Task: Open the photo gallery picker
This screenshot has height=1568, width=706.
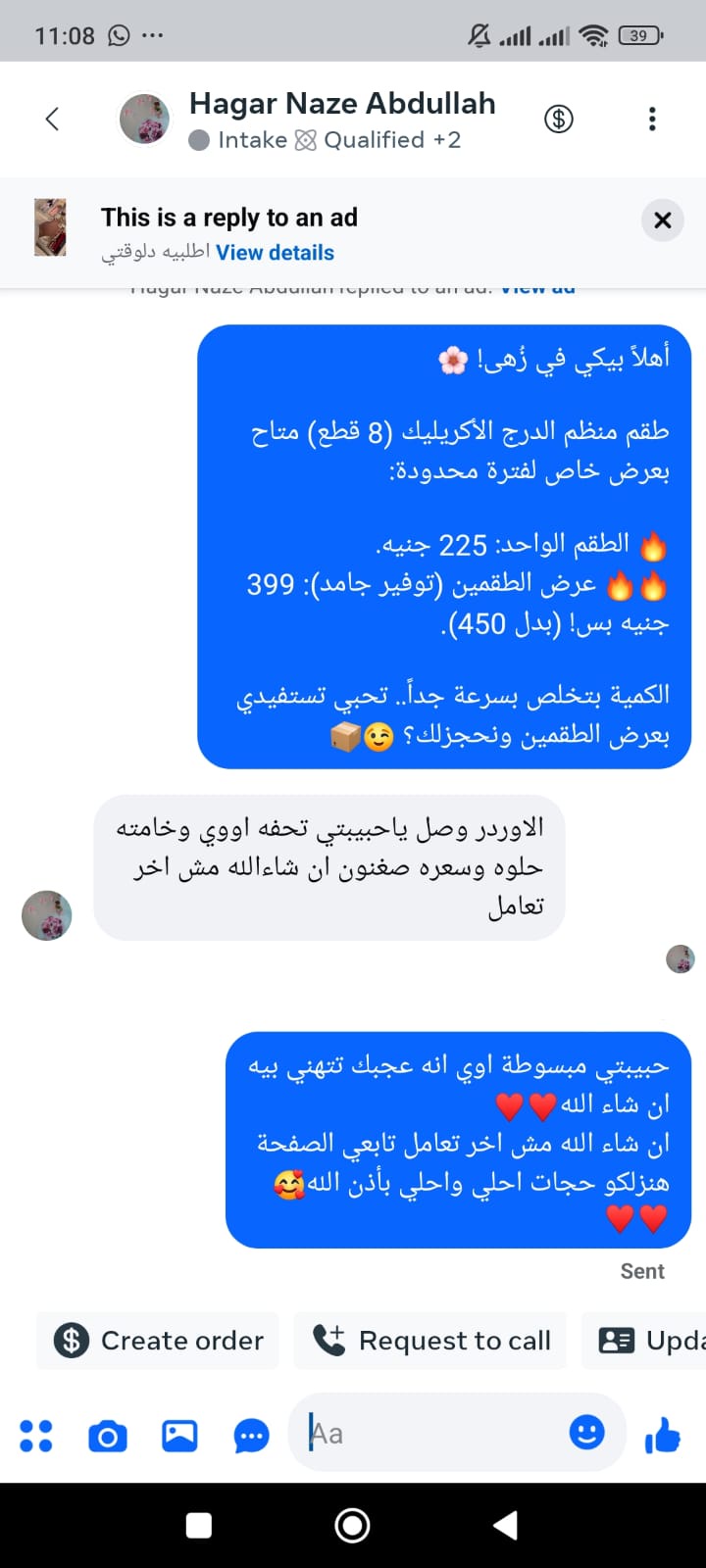Action: pyautogui.click(x=179, y=1436)
